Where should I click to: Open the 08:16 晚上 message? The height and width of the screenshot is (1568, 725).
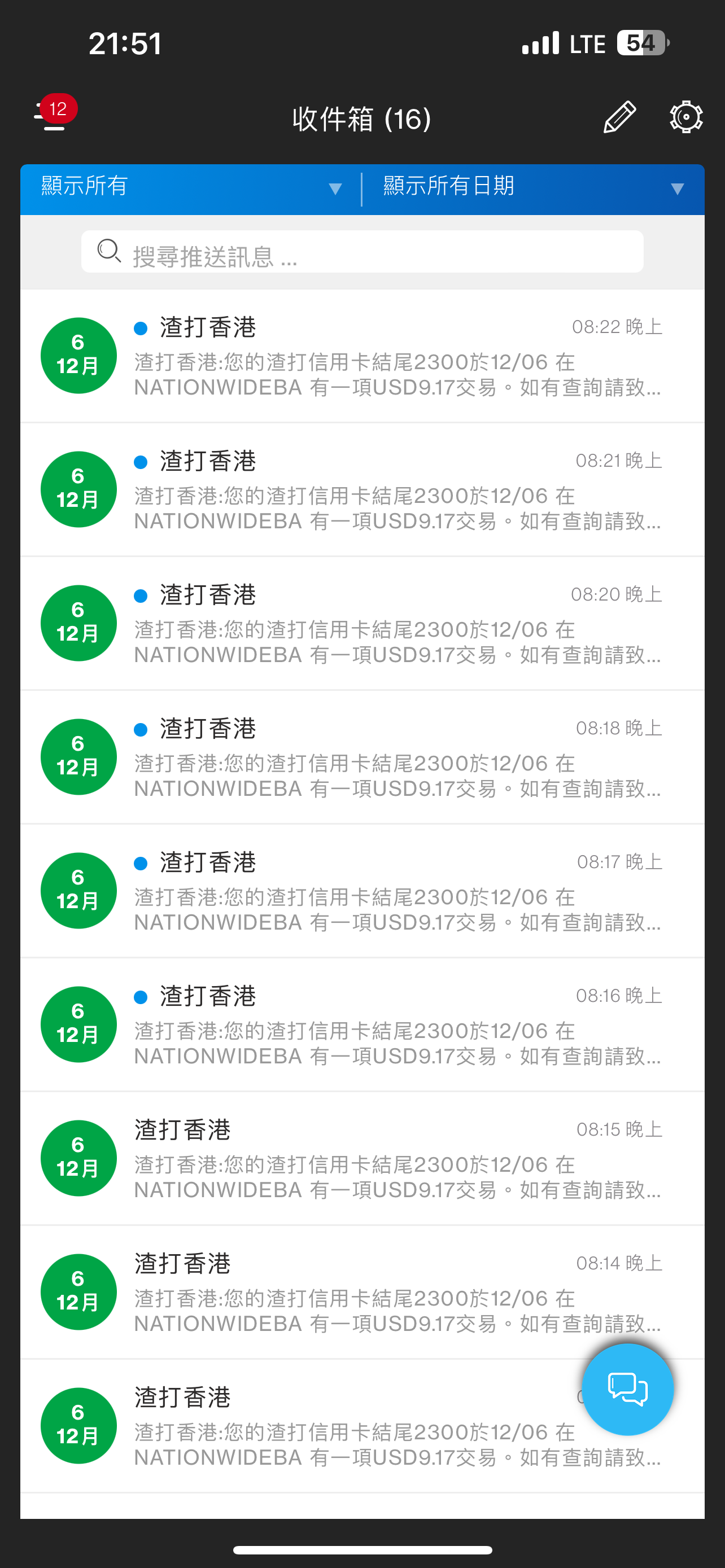coord(362,1026)
